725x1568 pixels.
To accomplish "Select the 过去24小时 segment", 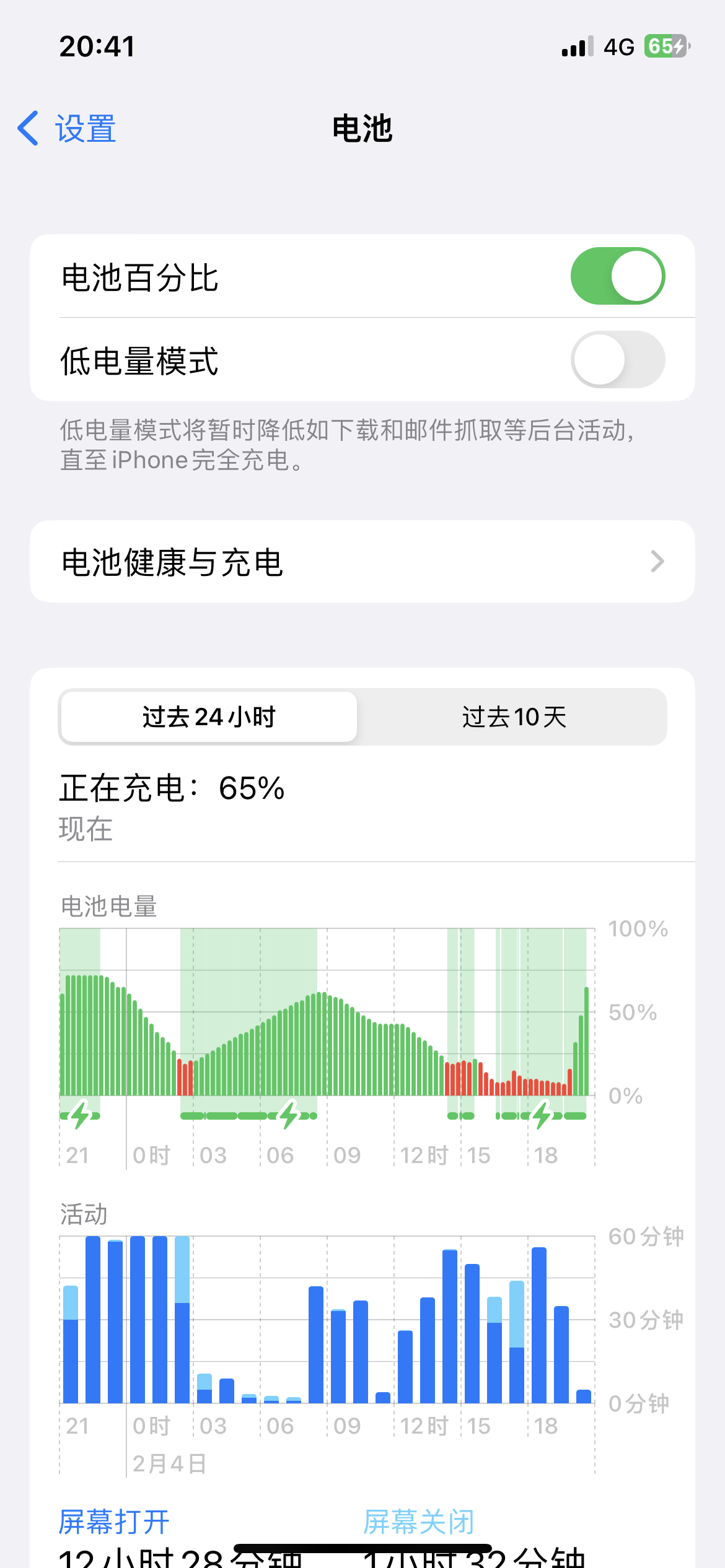I will [x=209, y=717].
